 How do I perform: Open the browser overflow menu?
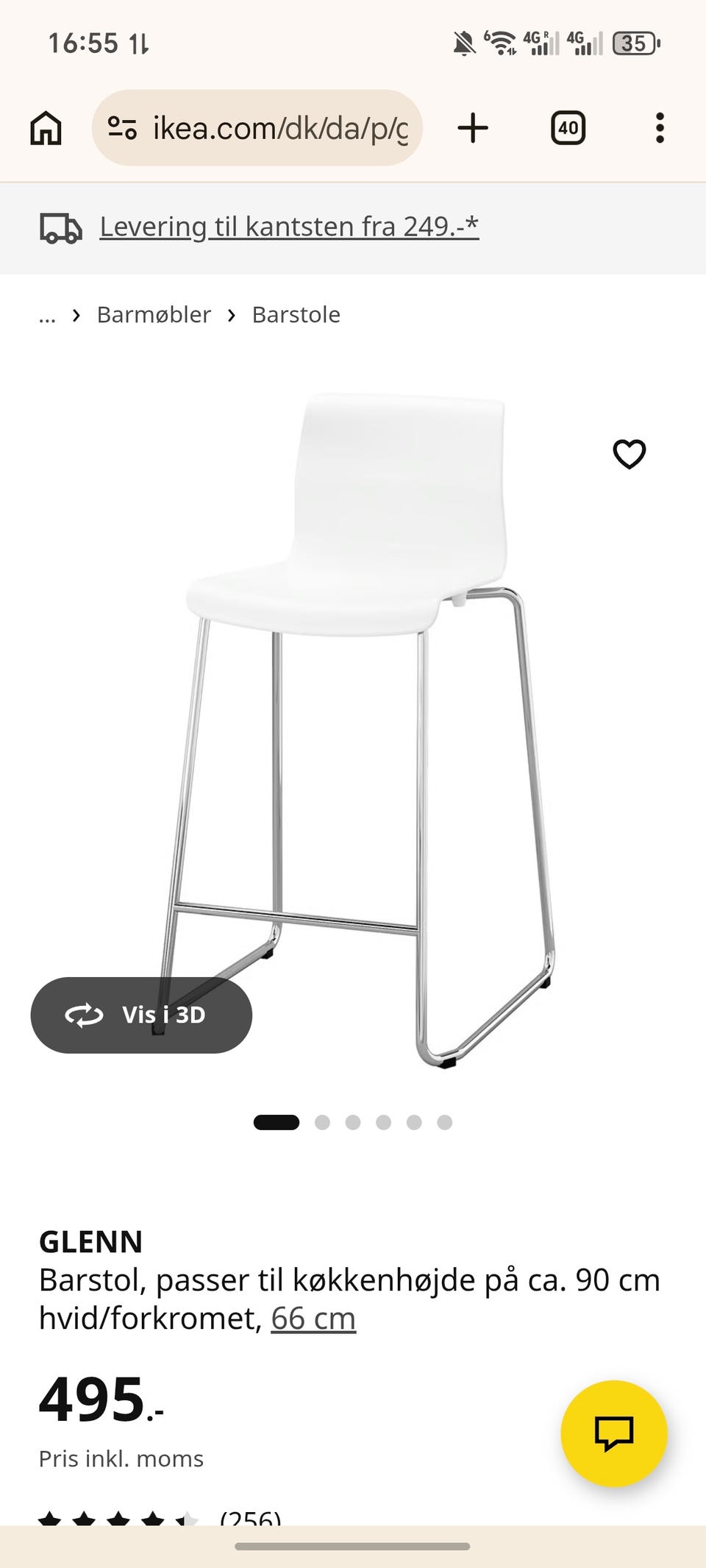point(660,128)
